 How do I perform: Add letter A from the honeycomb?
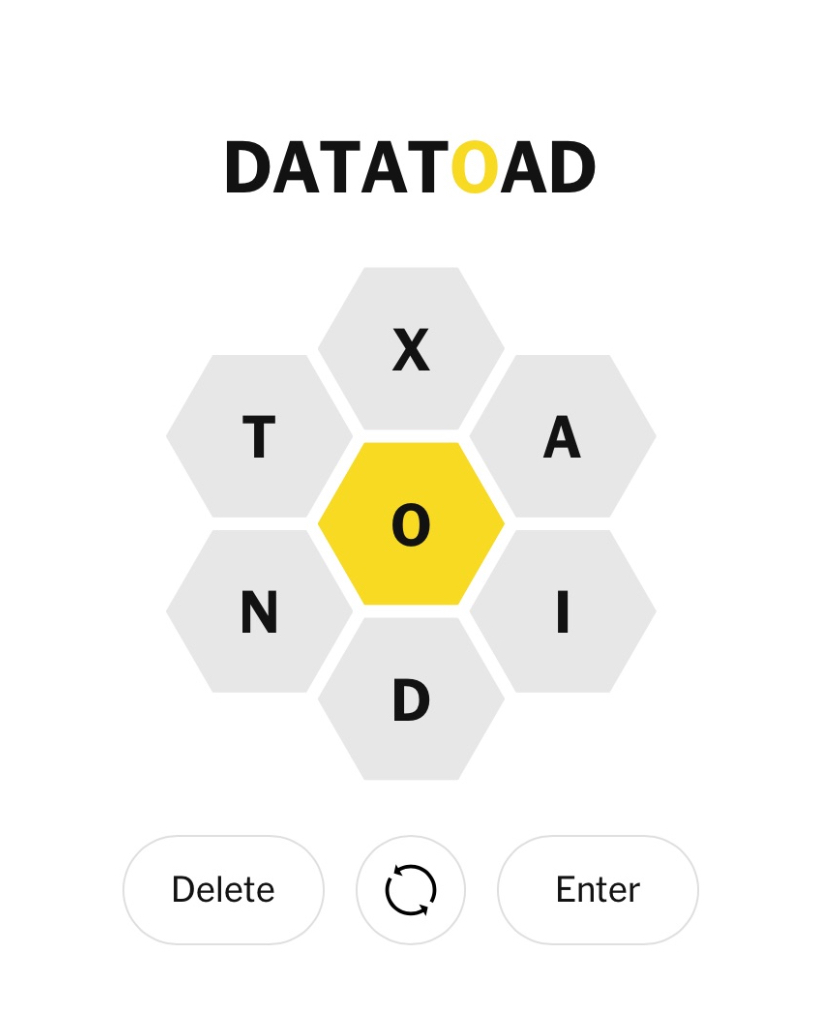click(x=563, y=437)
